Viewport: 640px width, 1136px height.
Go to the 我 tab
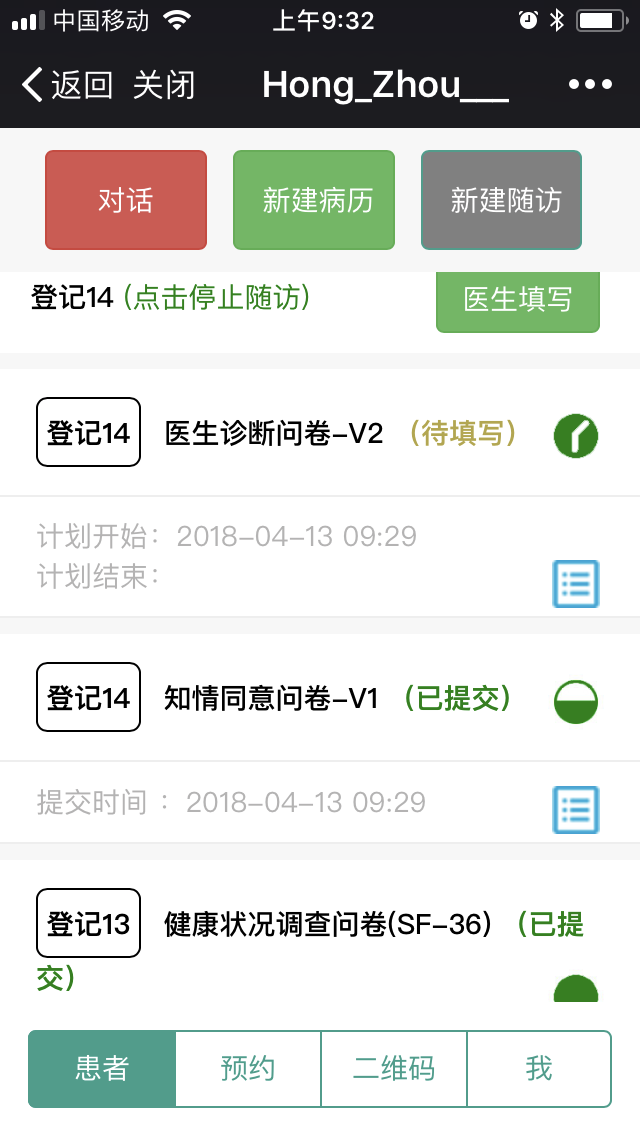[x=539, y=1069]
